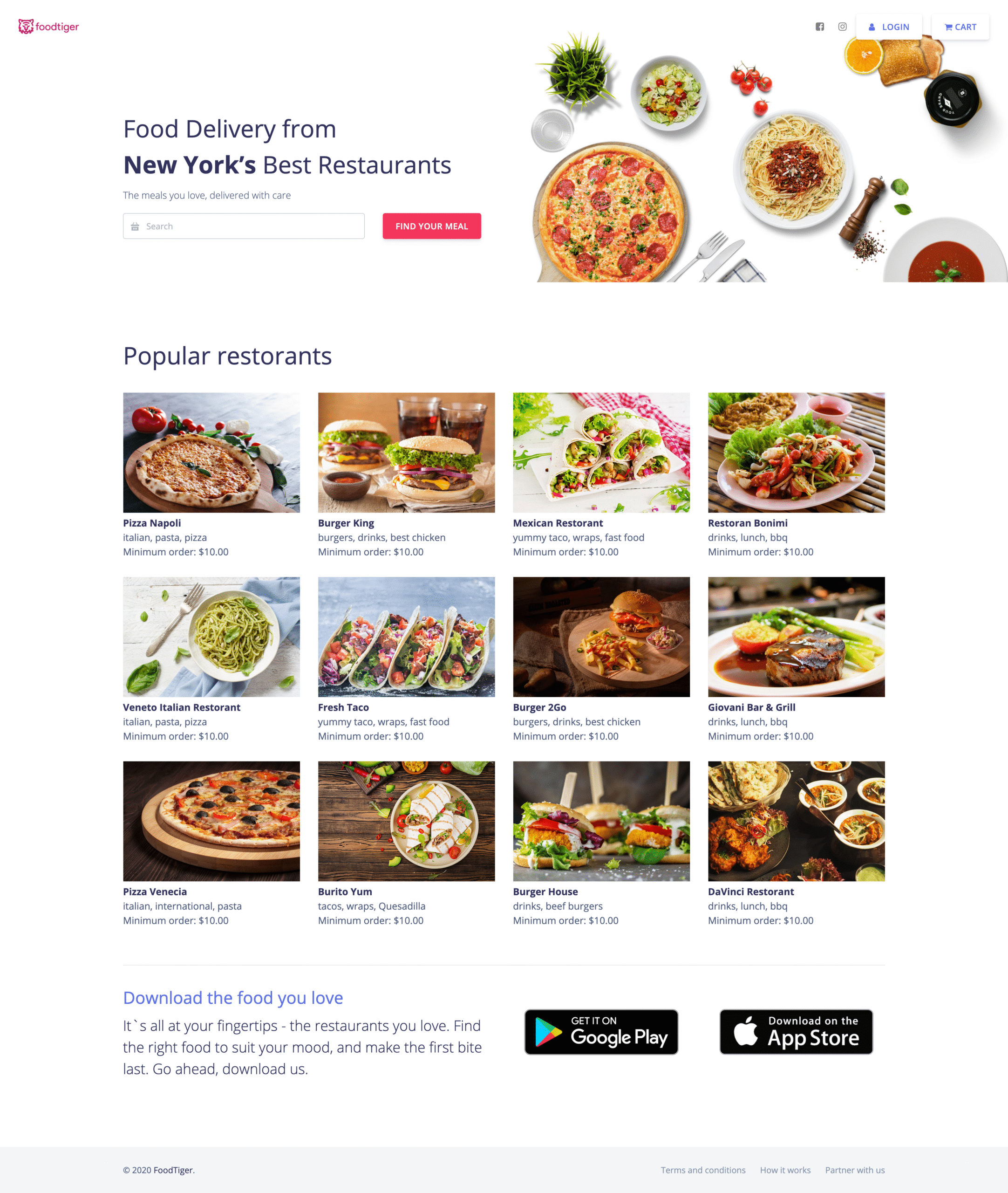Screen dimensions: 1008x1193
Task: Download on the App Store
Action: [x=796, y=1032]
